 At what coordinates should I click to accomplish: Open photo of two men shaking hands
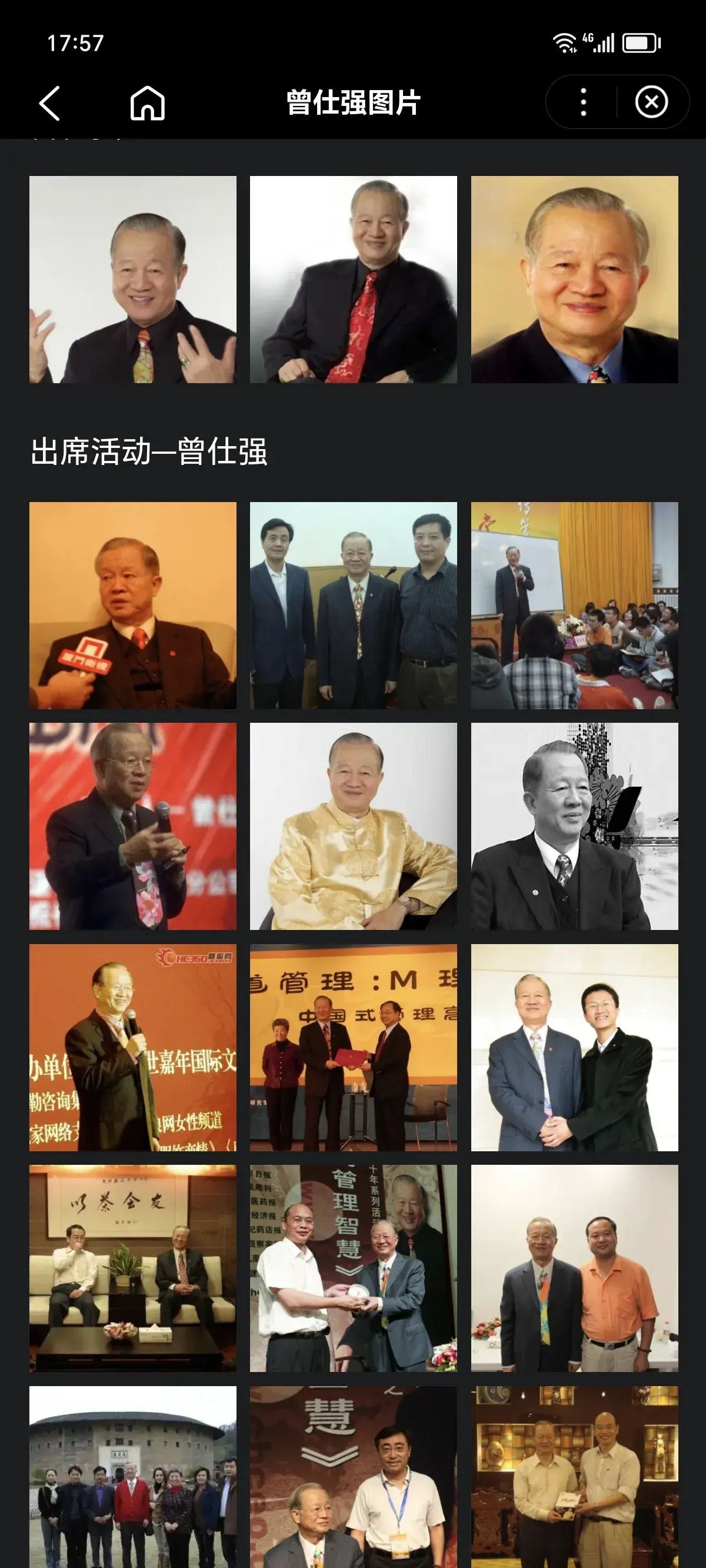(x=574, y=1047)
